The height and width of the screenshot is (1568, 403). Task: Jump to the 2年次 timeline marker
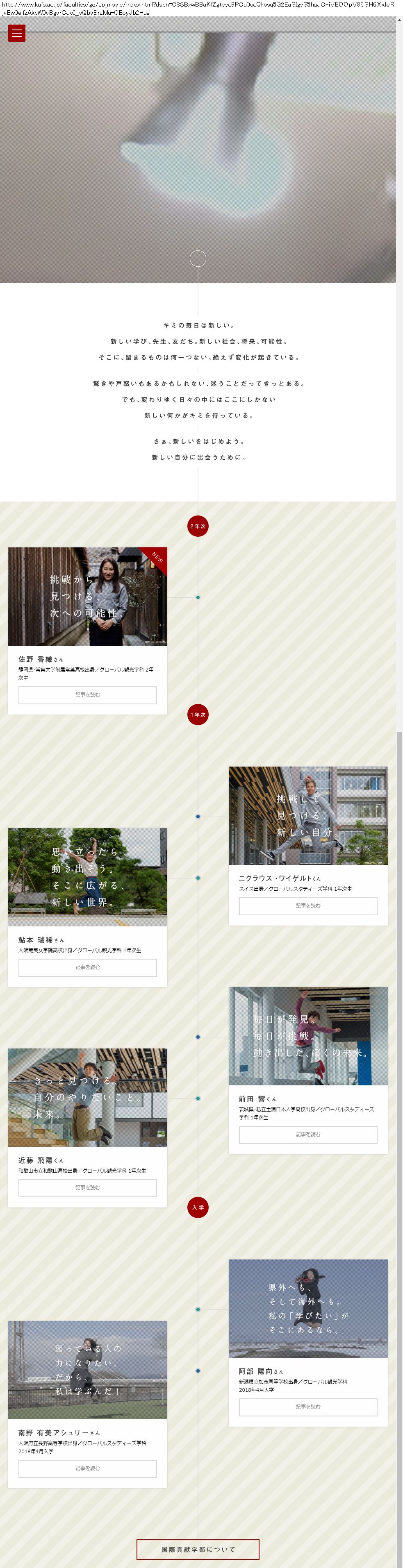coord(198,526)
